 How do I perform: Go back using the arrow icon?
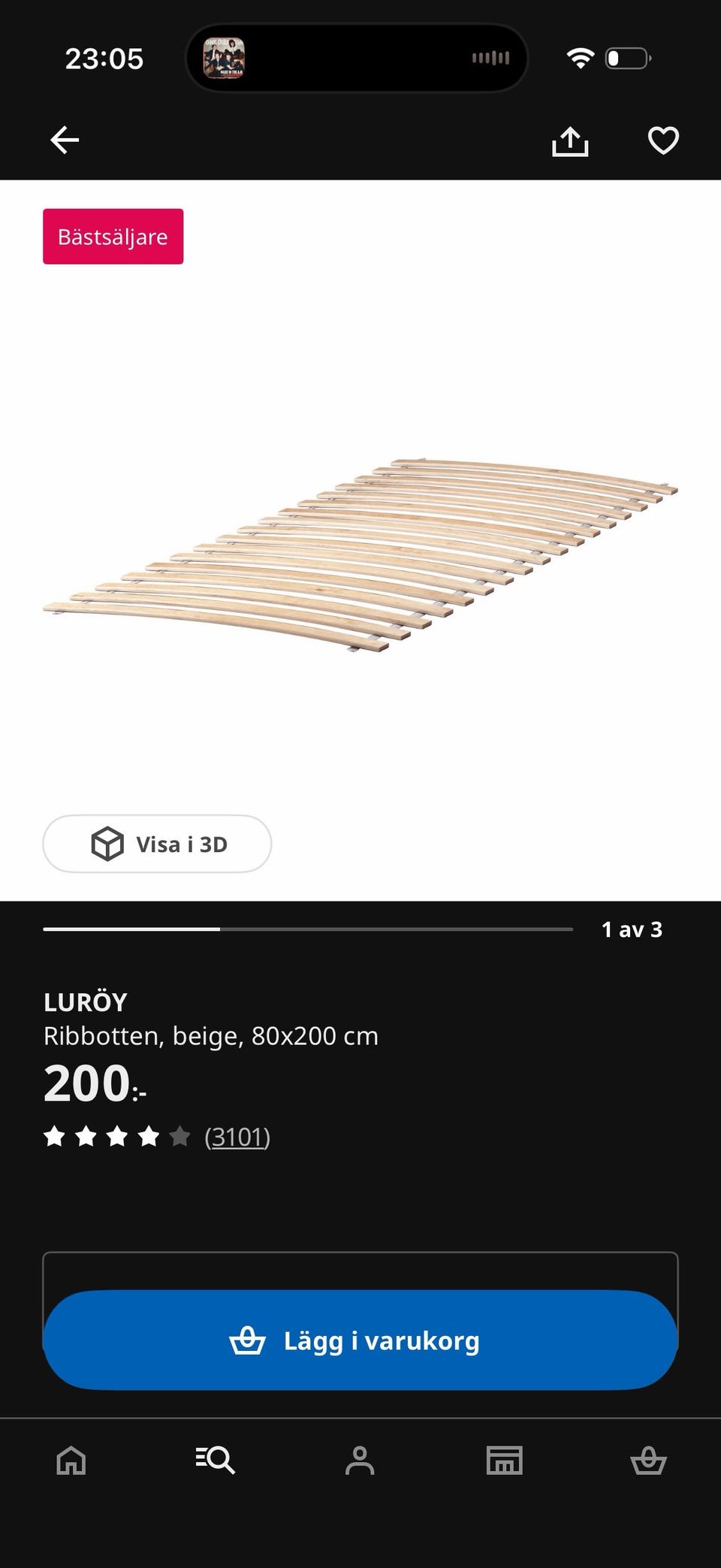click(x=65, y=140)
